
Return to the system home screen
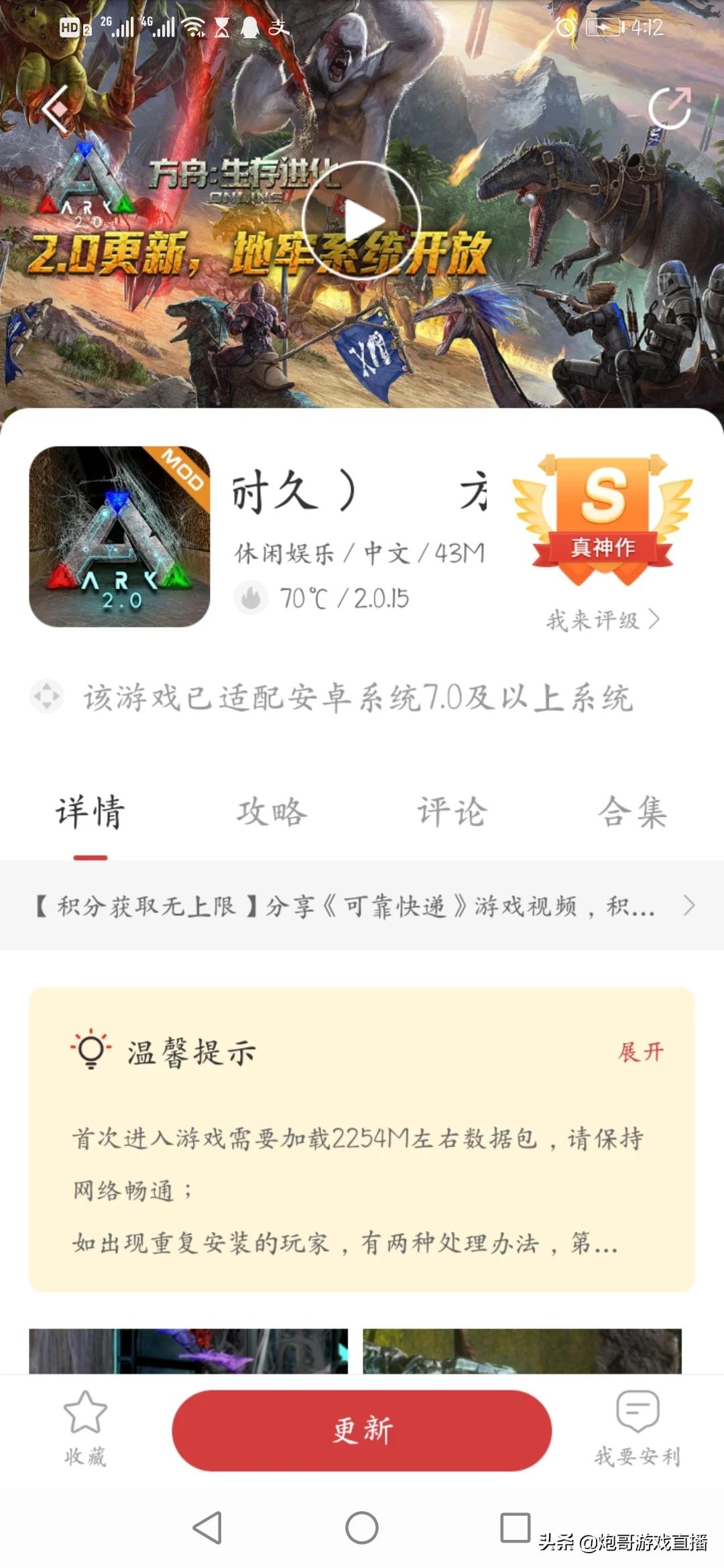click(x=362, y=1528)
